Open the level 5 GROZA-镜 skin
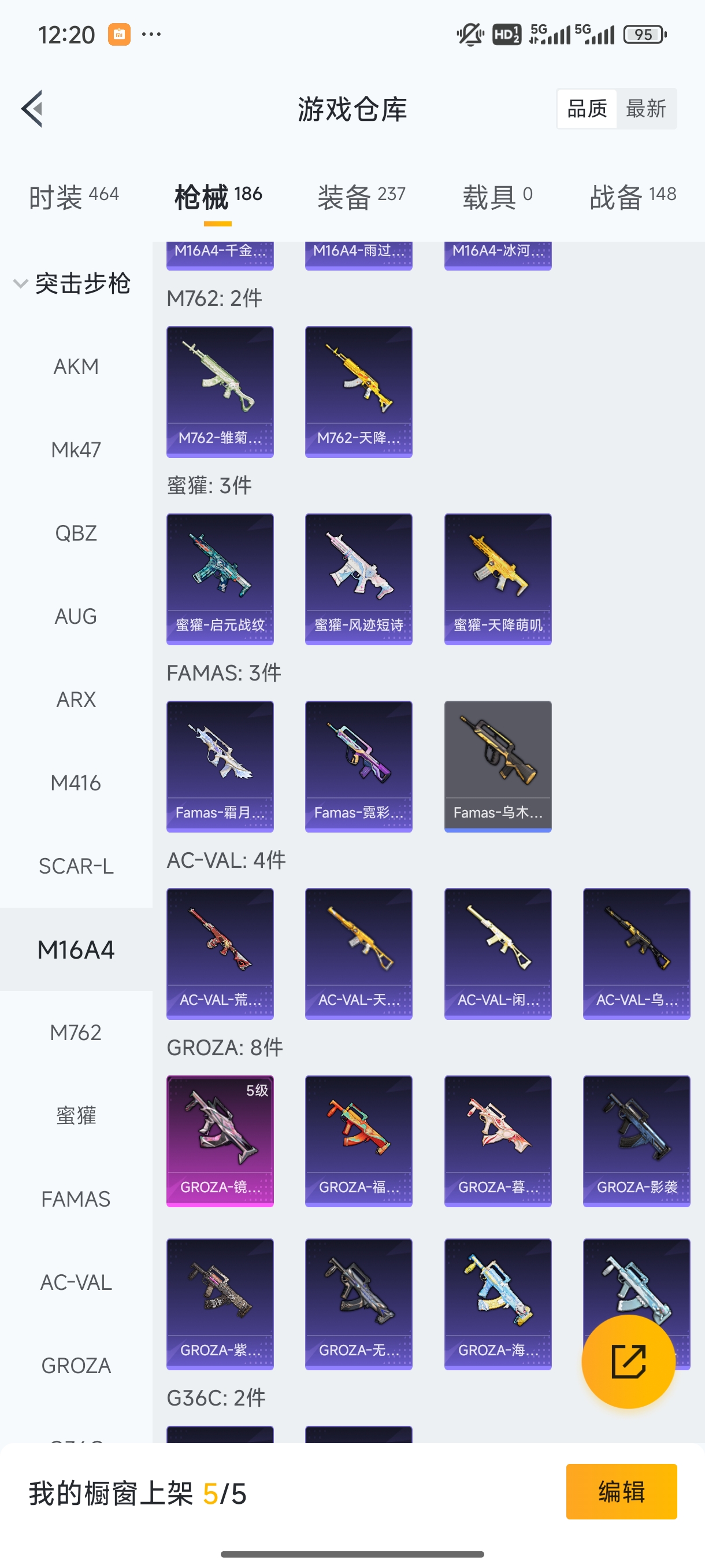The width and height of the screenshot is (705, 1568). point(220,1141)
